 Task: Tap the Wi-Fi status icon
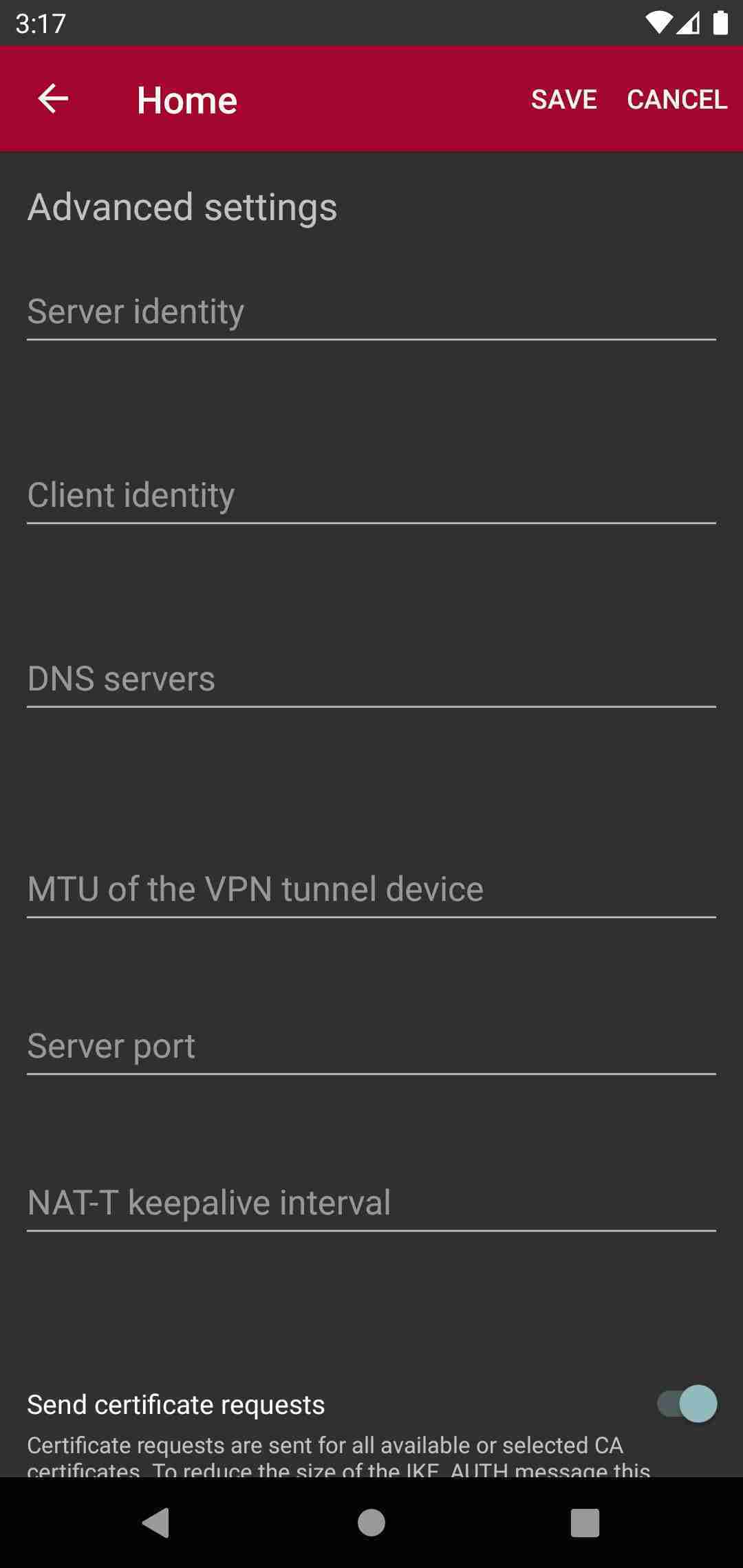pyautogui.click(x=658, y=23)
